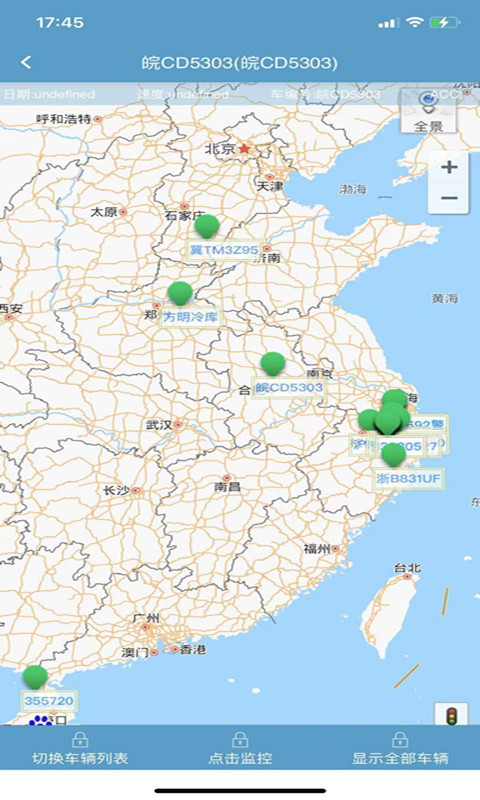Open the 全景 panorama view
The width and height of the screenshot is (480, 800).
pos(428,111)
